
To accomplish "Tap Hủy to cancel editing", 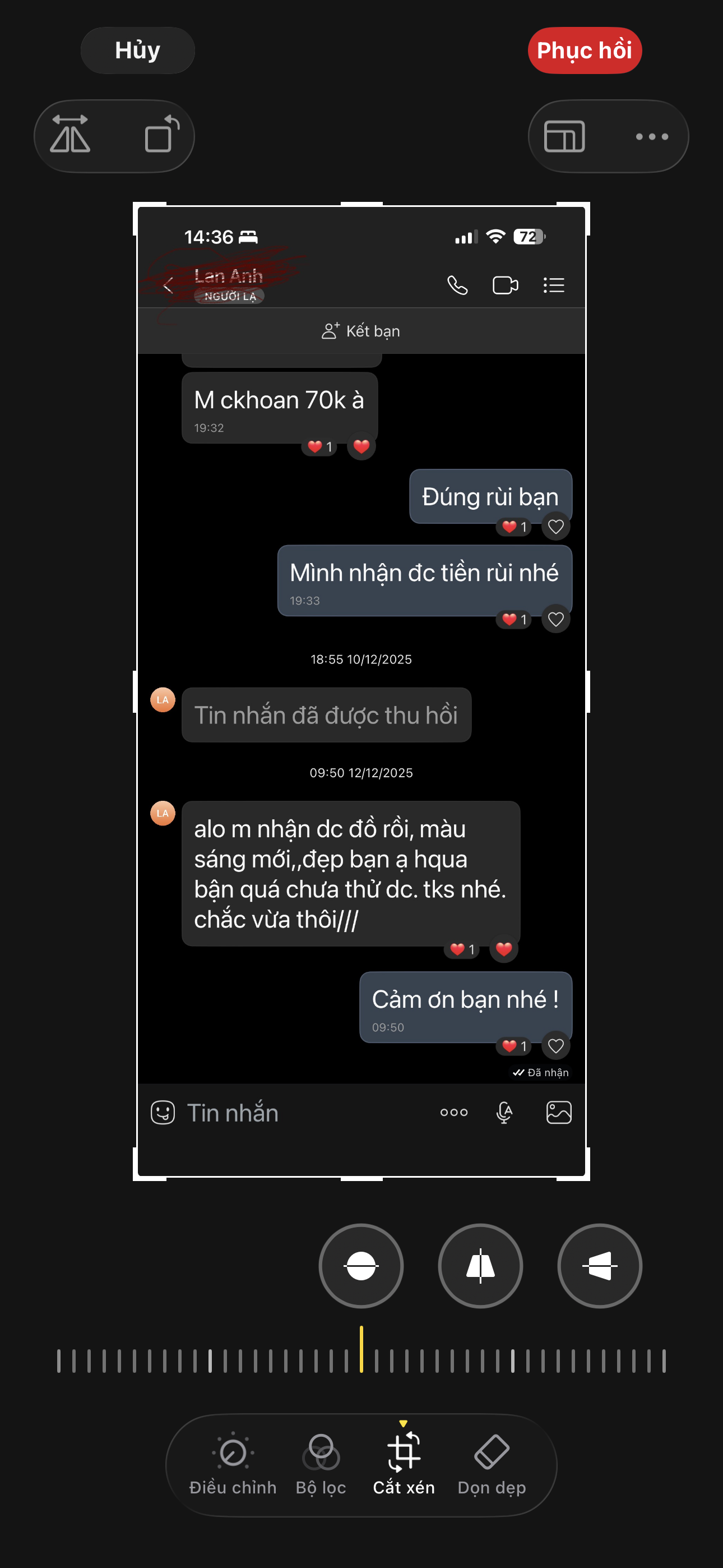I will [x=137, y=50].
